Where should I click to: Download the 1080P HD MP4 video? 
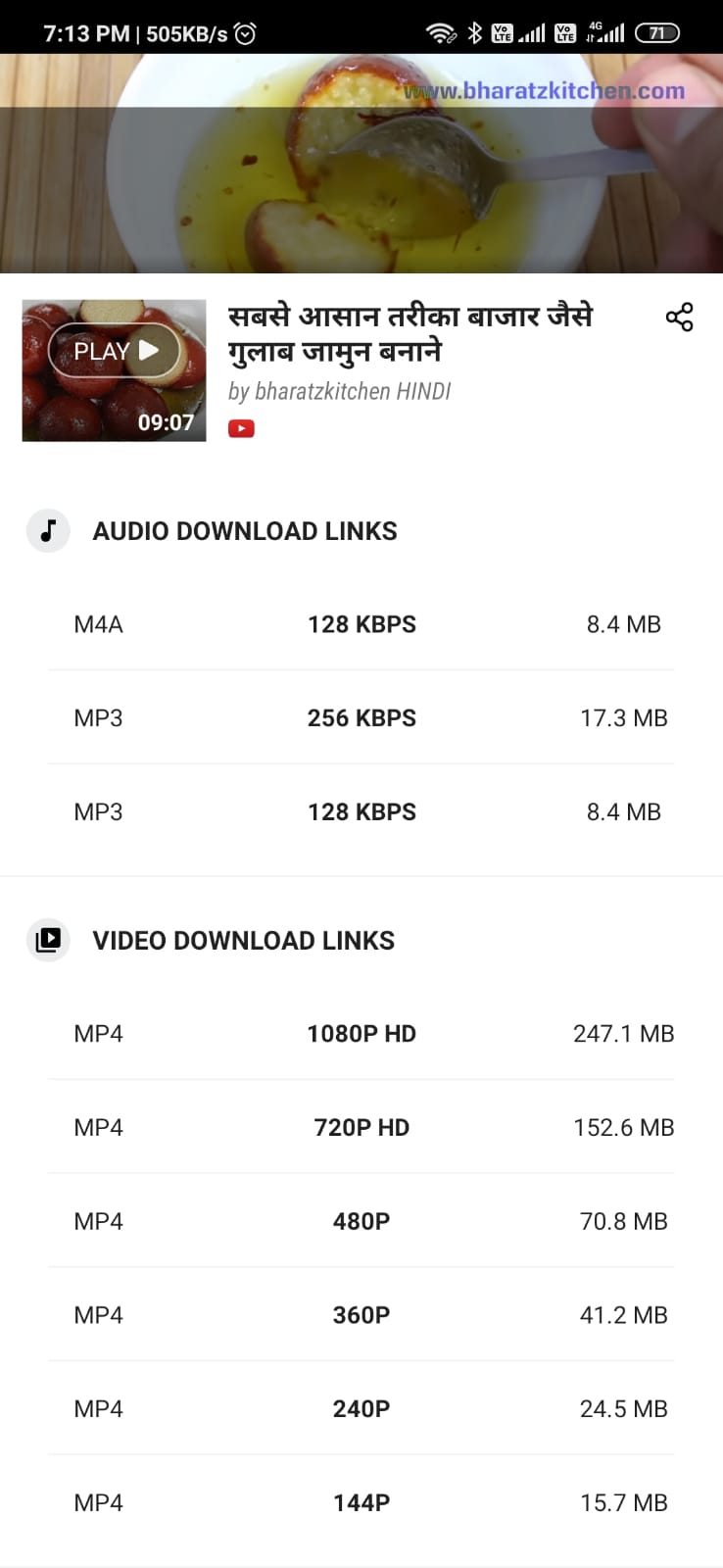click(x=361, y=1034)
